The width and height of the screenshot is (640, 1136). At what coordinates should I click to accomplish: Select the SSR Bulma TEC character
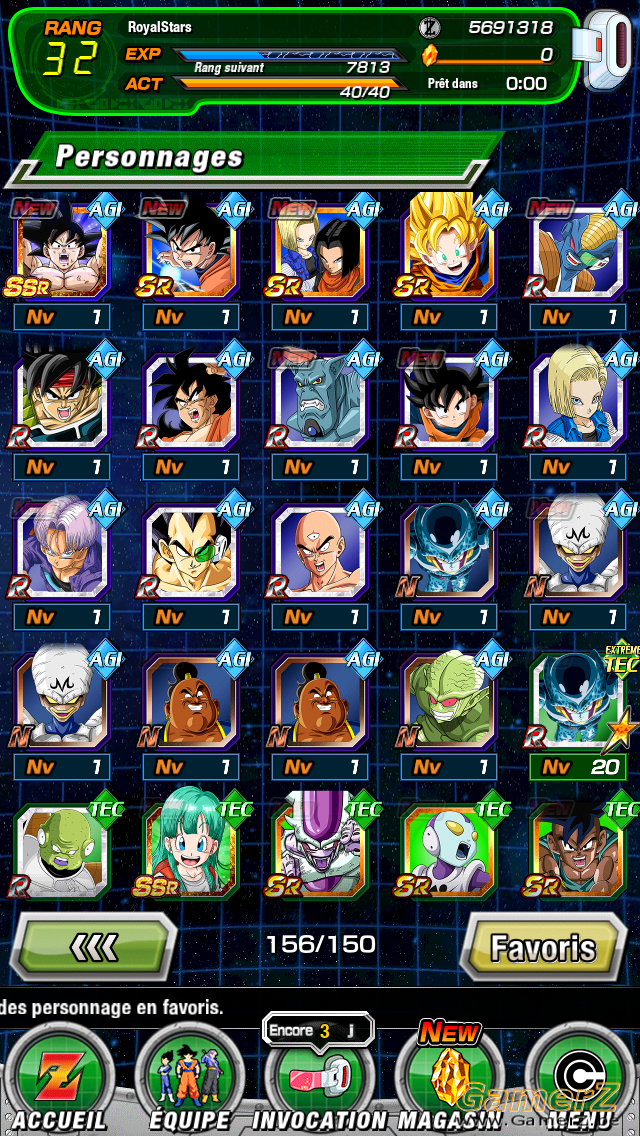click(x=190, y=845)
